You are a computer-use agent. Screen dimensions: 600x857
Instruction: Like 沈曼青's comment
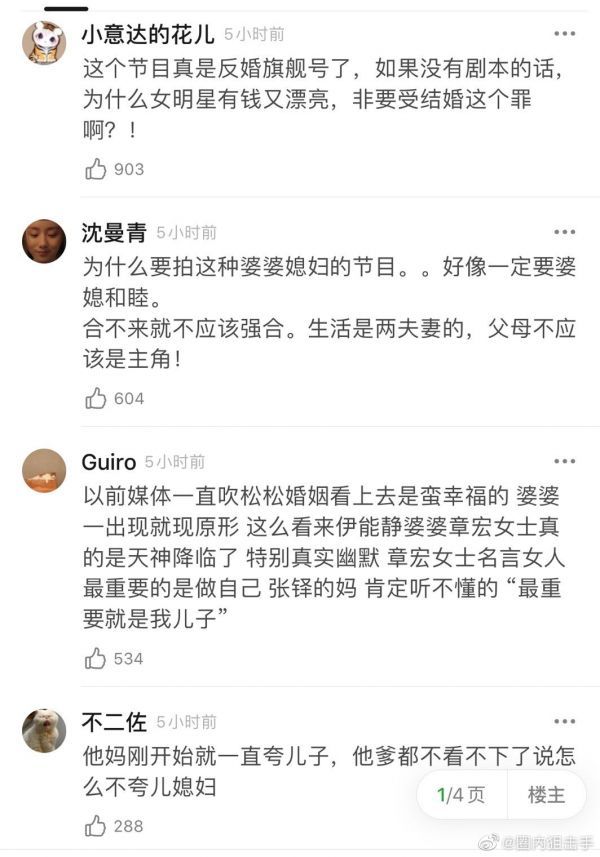click(x=96, y=398)
